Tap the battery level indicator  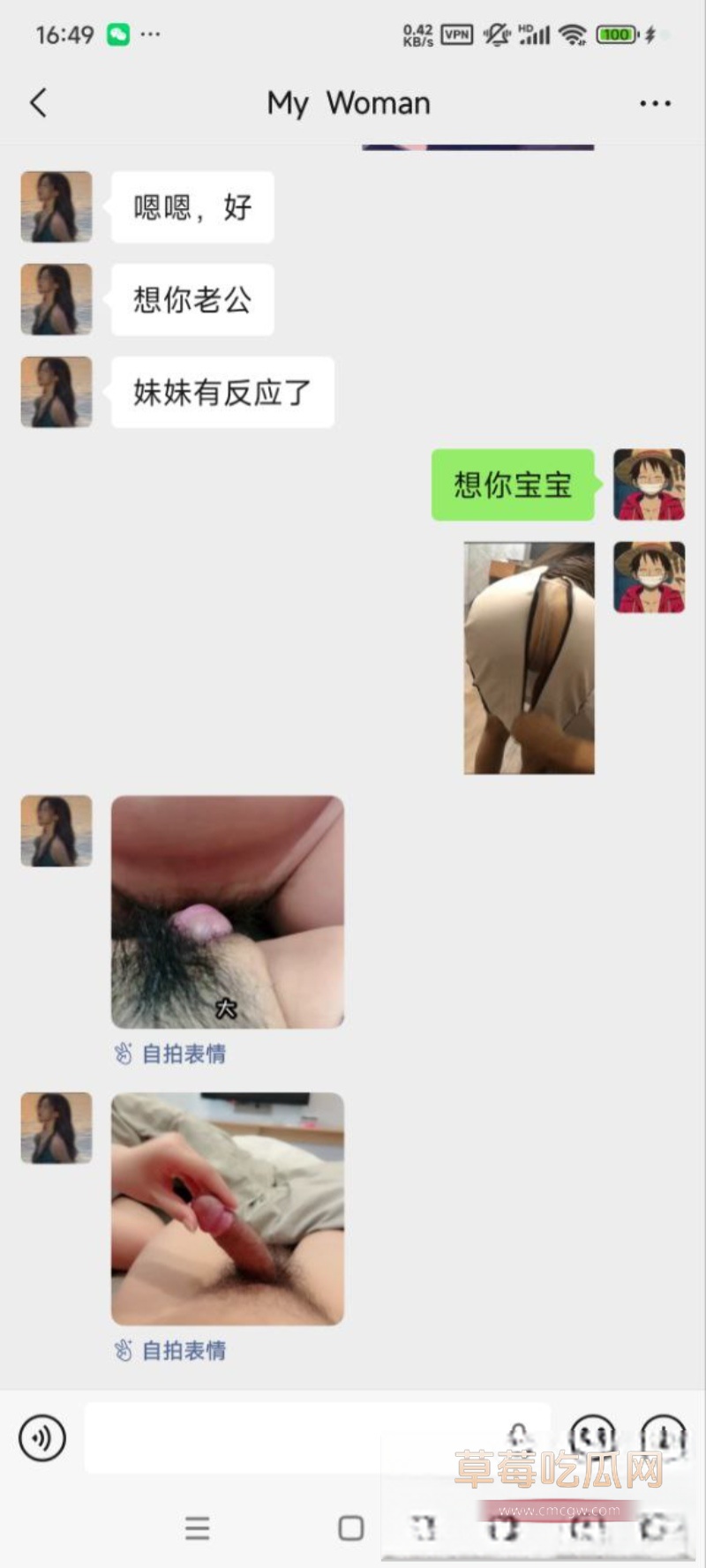click(616, 34)
